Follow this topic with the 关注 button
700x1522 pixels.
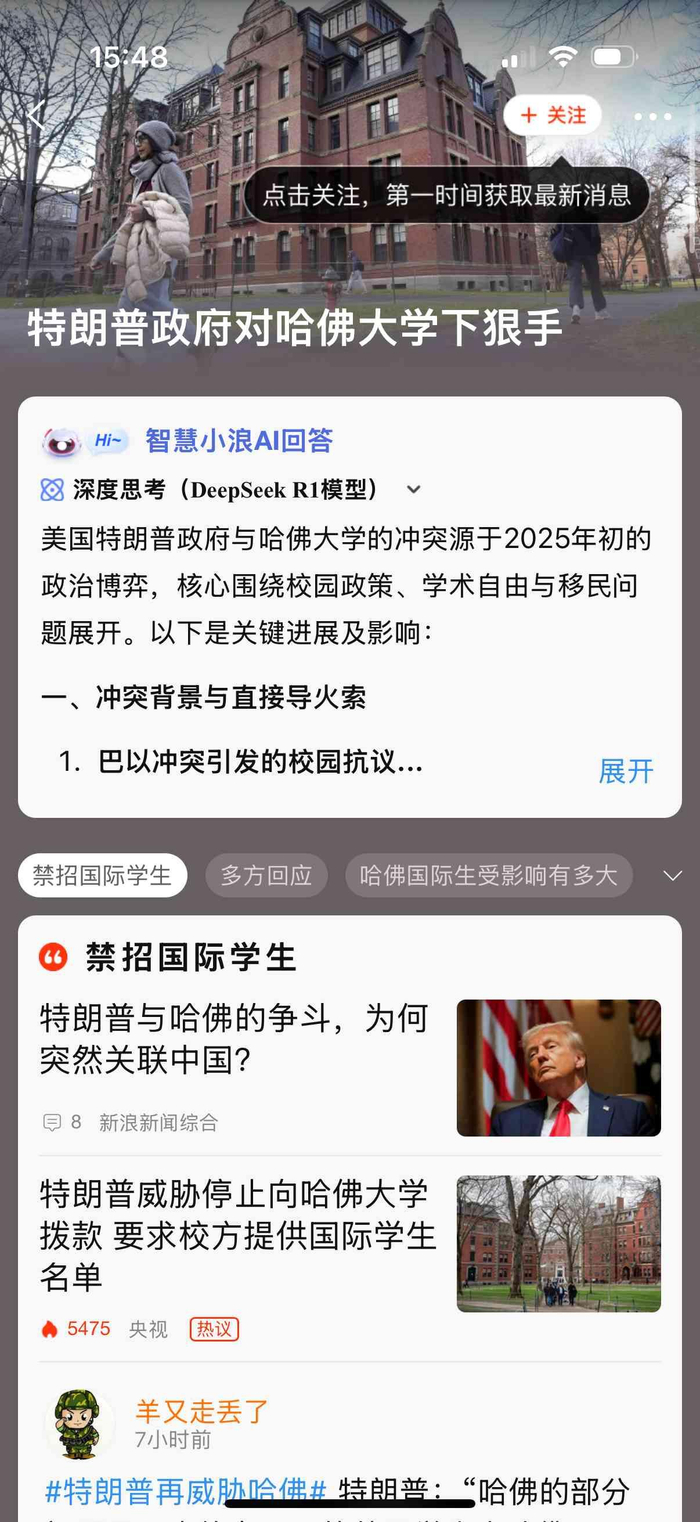(x=553, y=116)
